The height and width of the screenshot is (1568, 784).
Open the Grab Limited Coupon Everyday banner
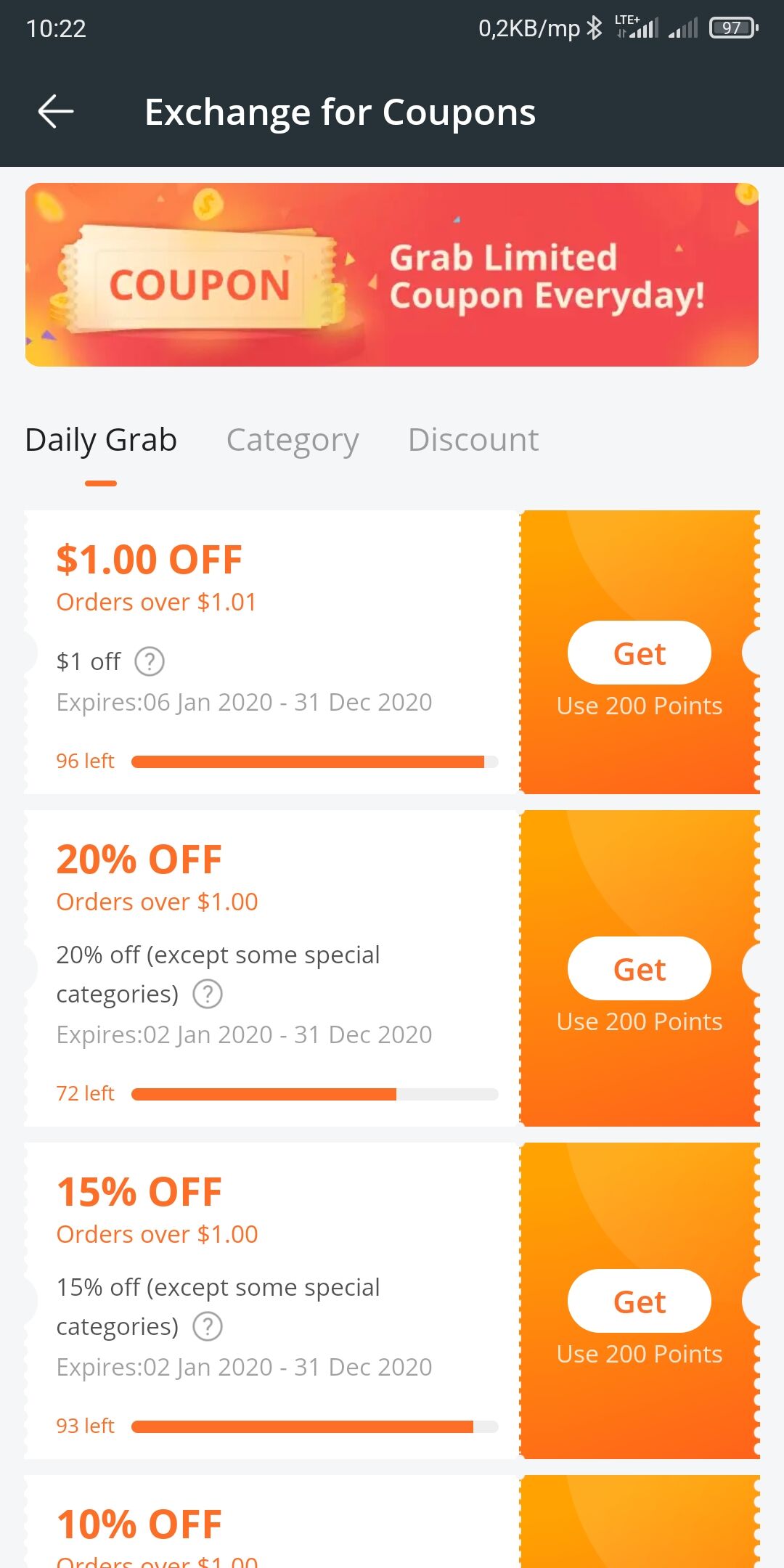392,274
